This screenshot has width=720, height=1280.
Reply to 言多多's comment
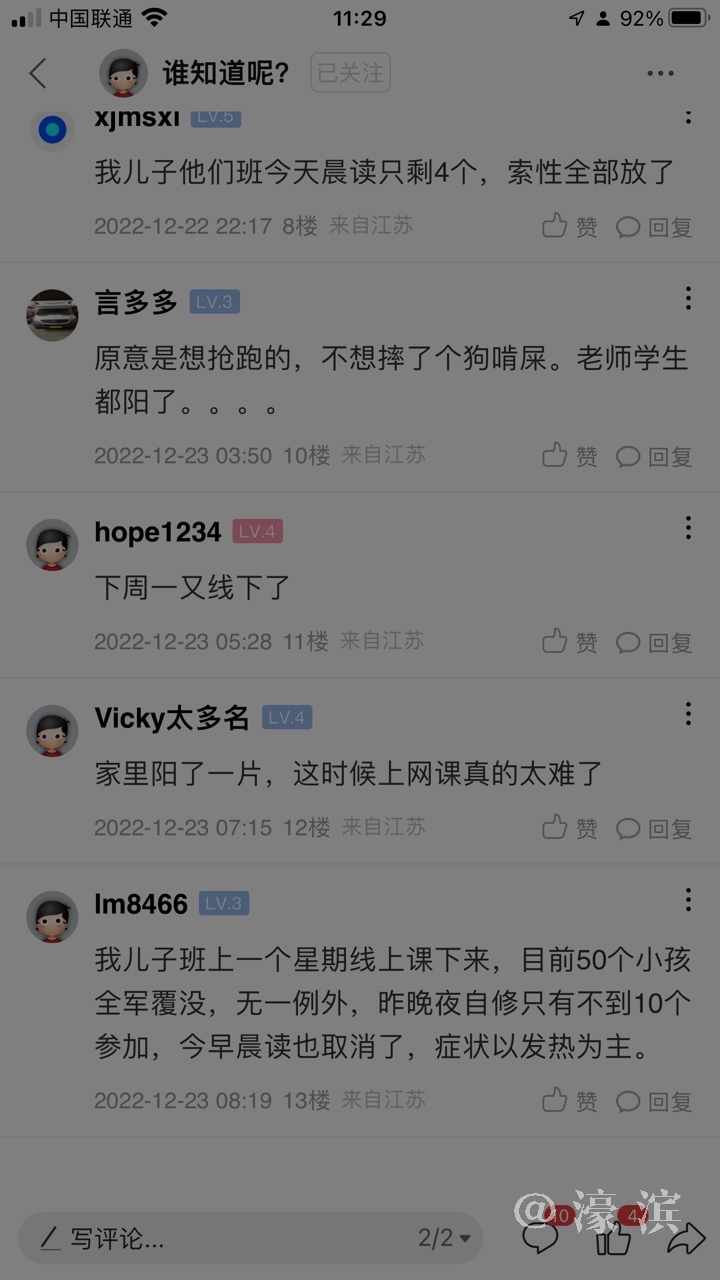point(654,456)
